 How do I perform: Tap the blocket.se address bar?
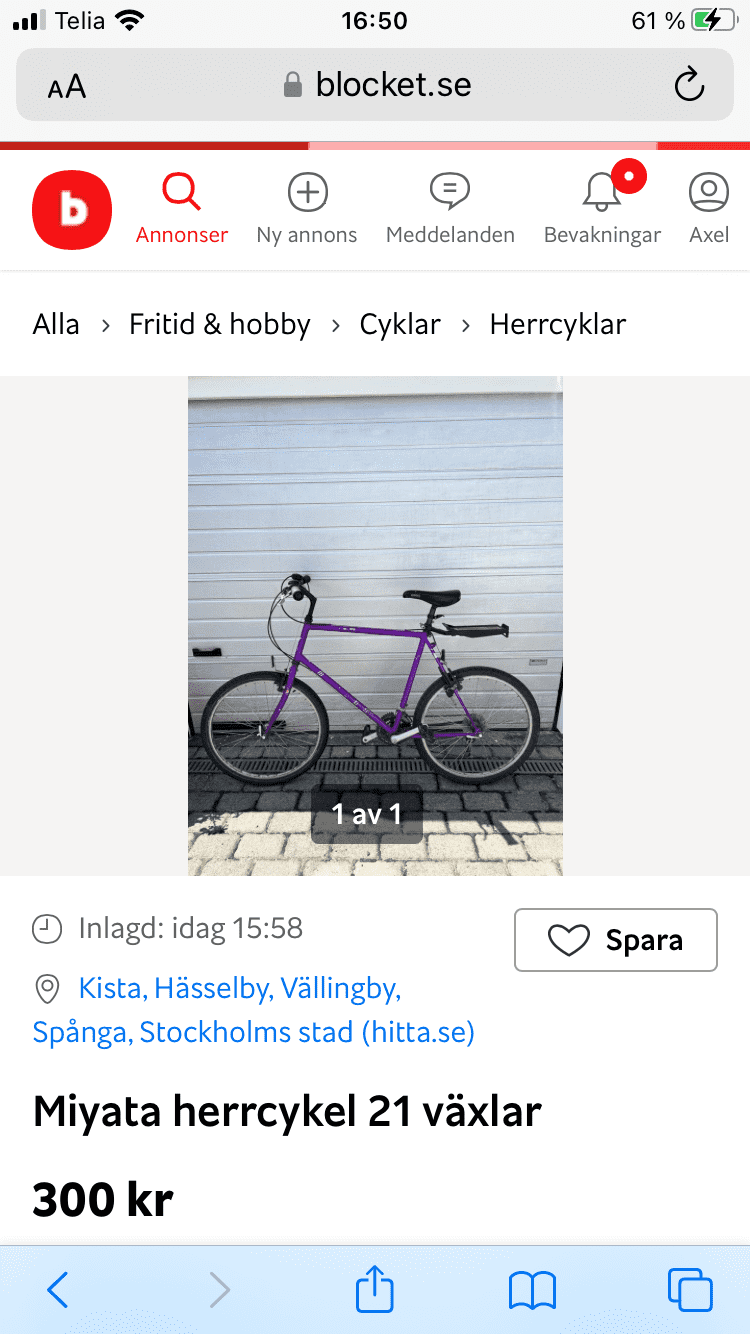coord(378,85)
